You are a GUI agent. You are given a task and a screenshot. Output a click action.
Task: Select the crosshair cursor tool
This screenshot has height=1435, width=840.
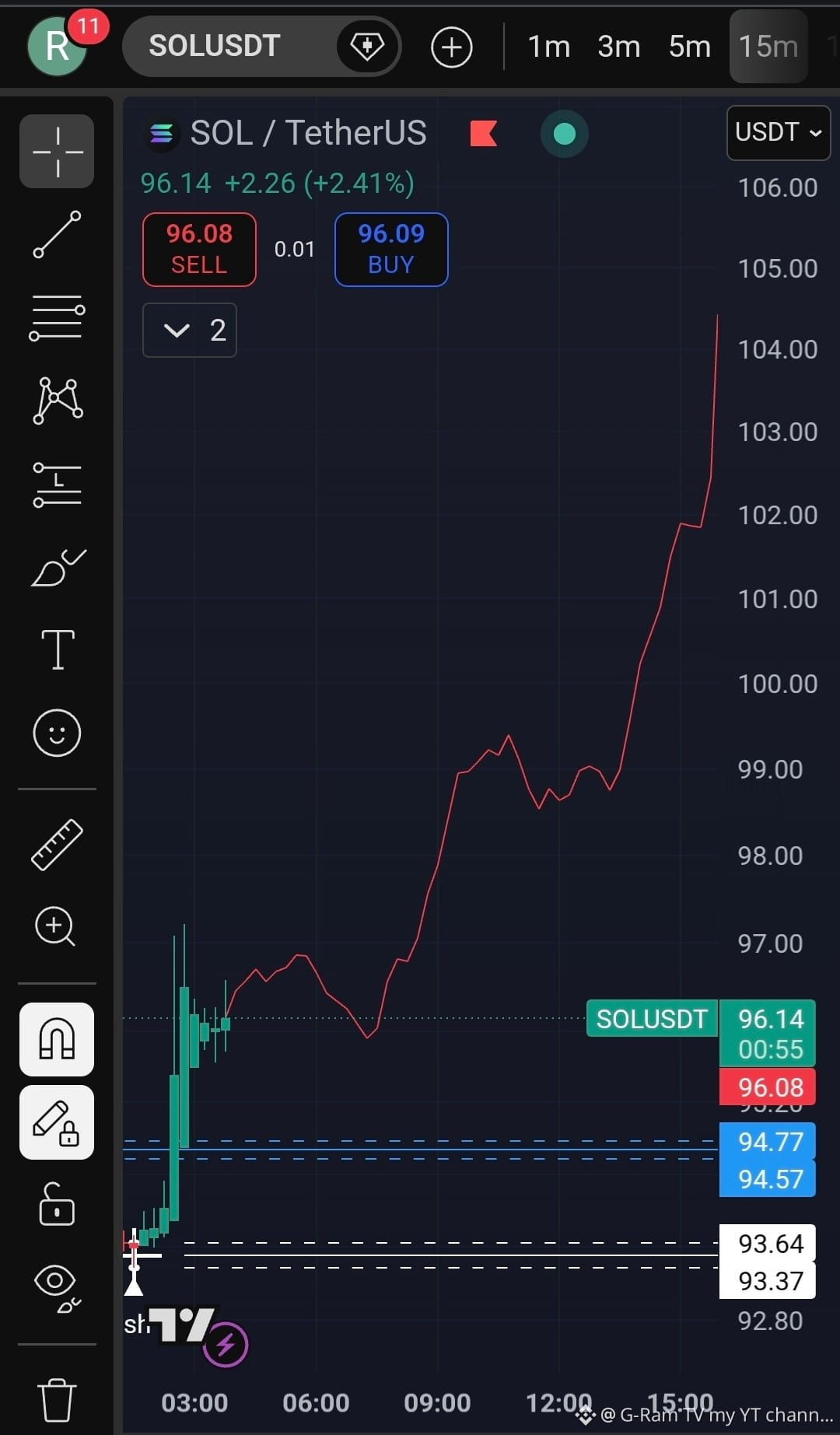pos(57,151)
